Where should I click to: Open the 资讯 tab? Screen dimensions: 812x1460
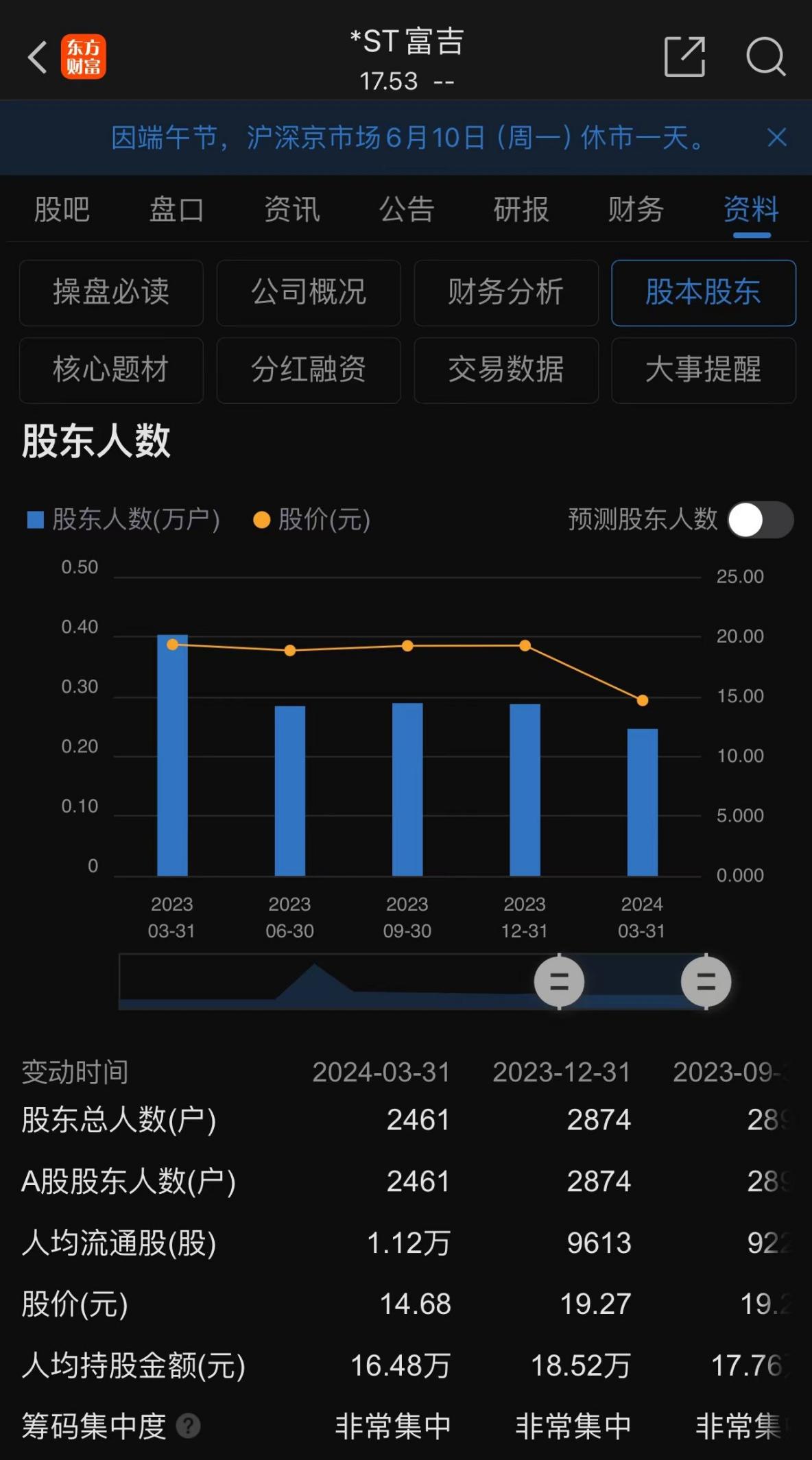[x=292, y=210]
